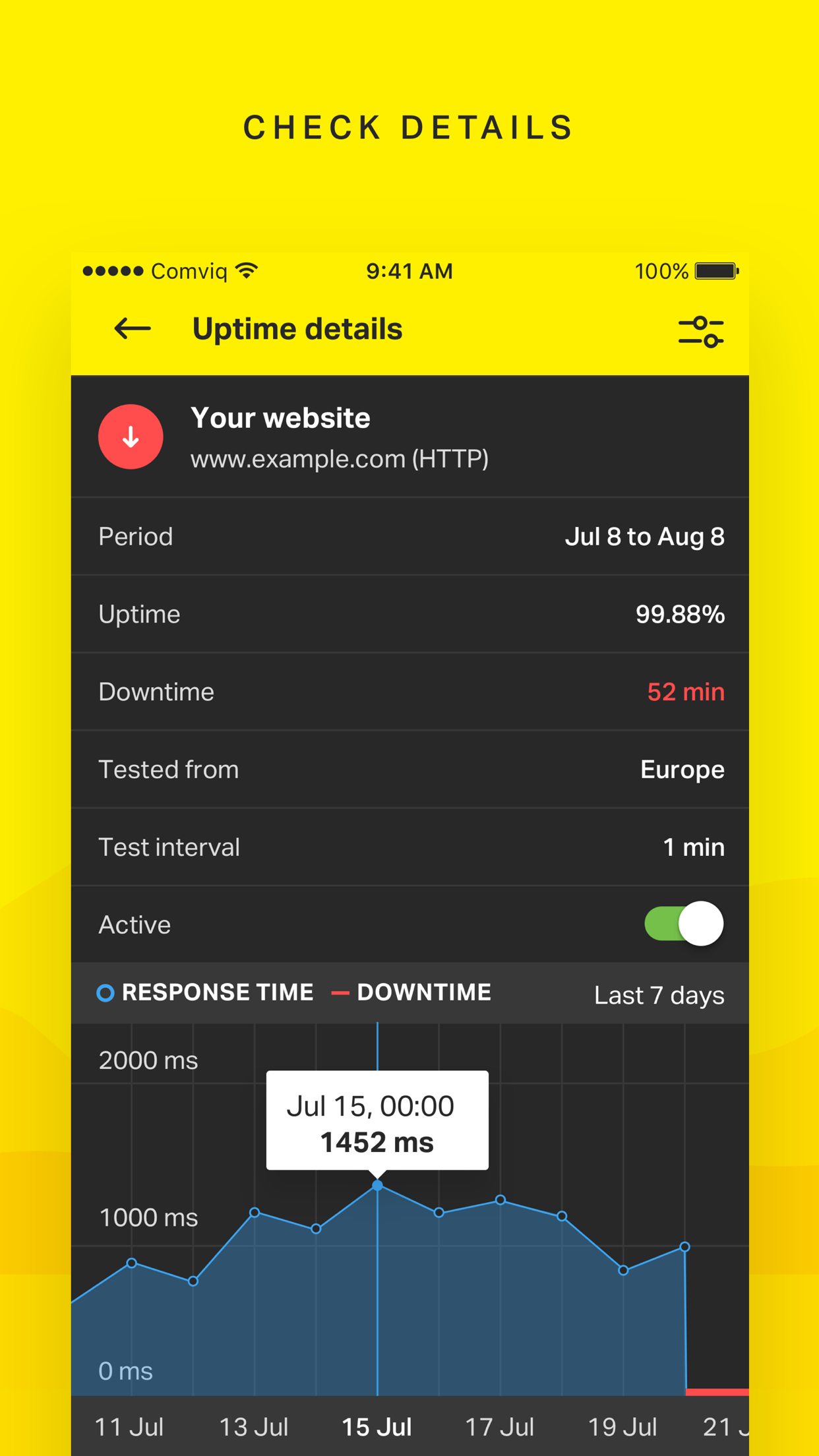Tap the 52 min downtime value
Screen dimensions: 819x1456
(685, 691)
